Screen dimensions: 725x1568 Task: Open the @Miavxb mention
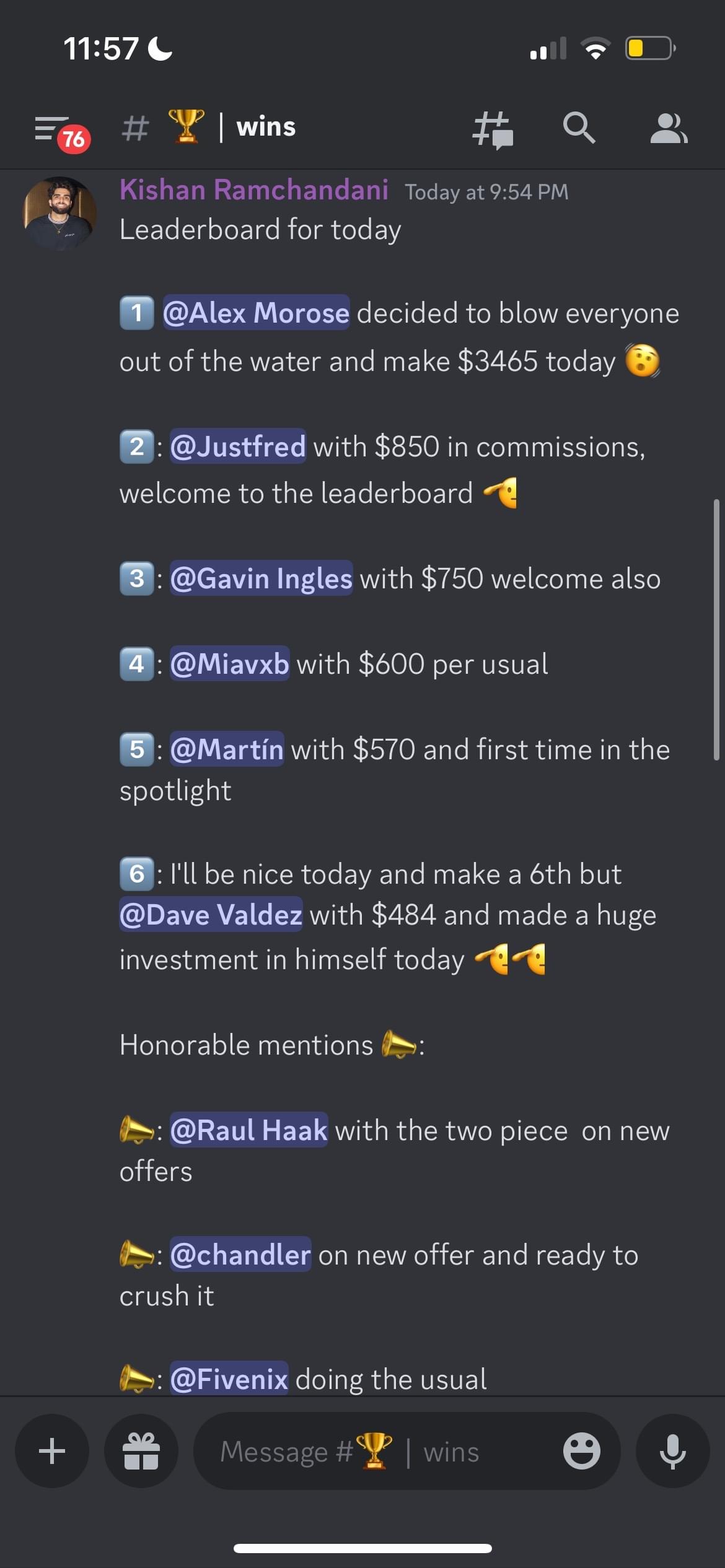click(x=229, y=664)
